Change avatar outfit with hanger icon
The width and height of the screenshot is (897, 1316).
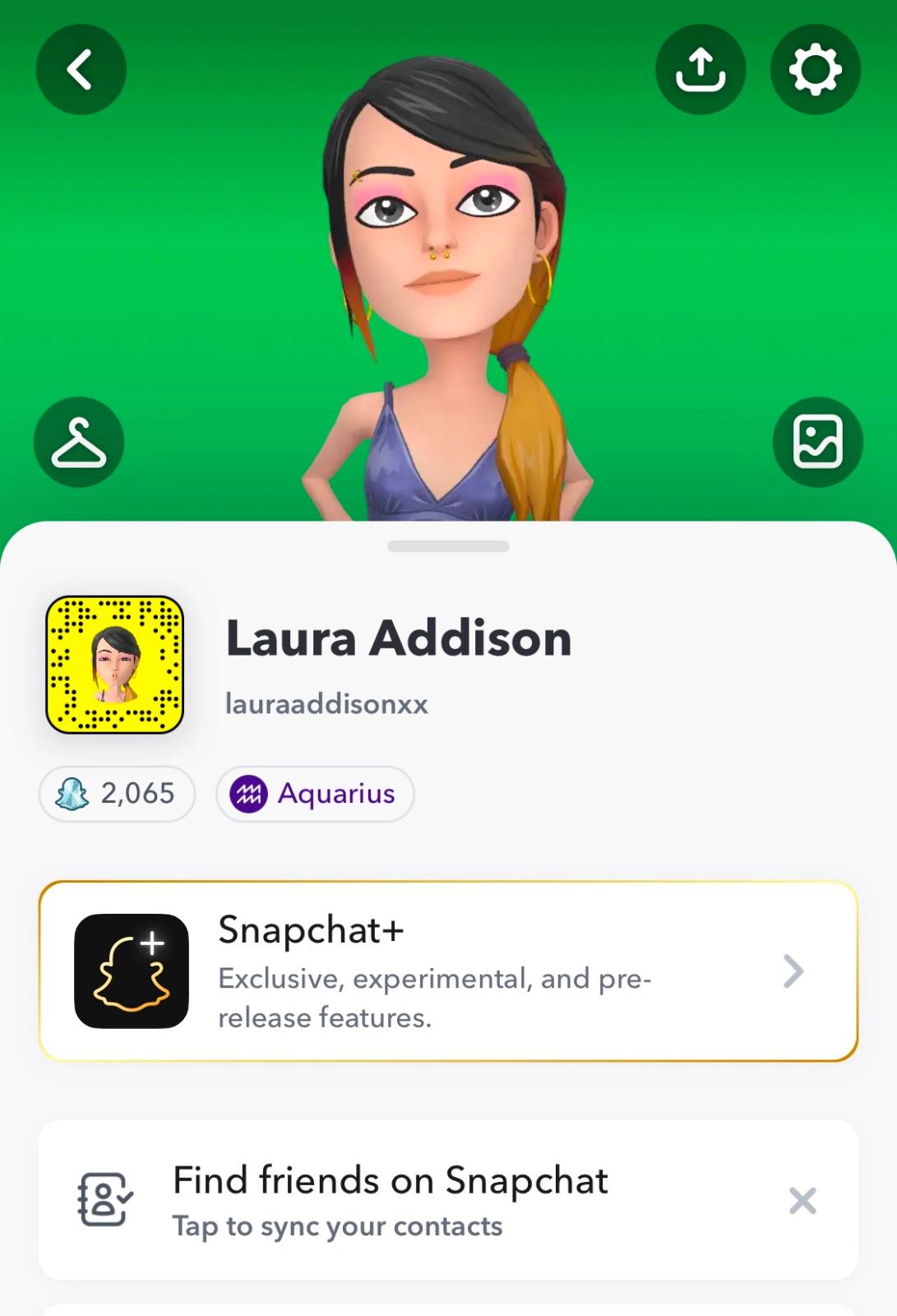(x=79, y=443)
